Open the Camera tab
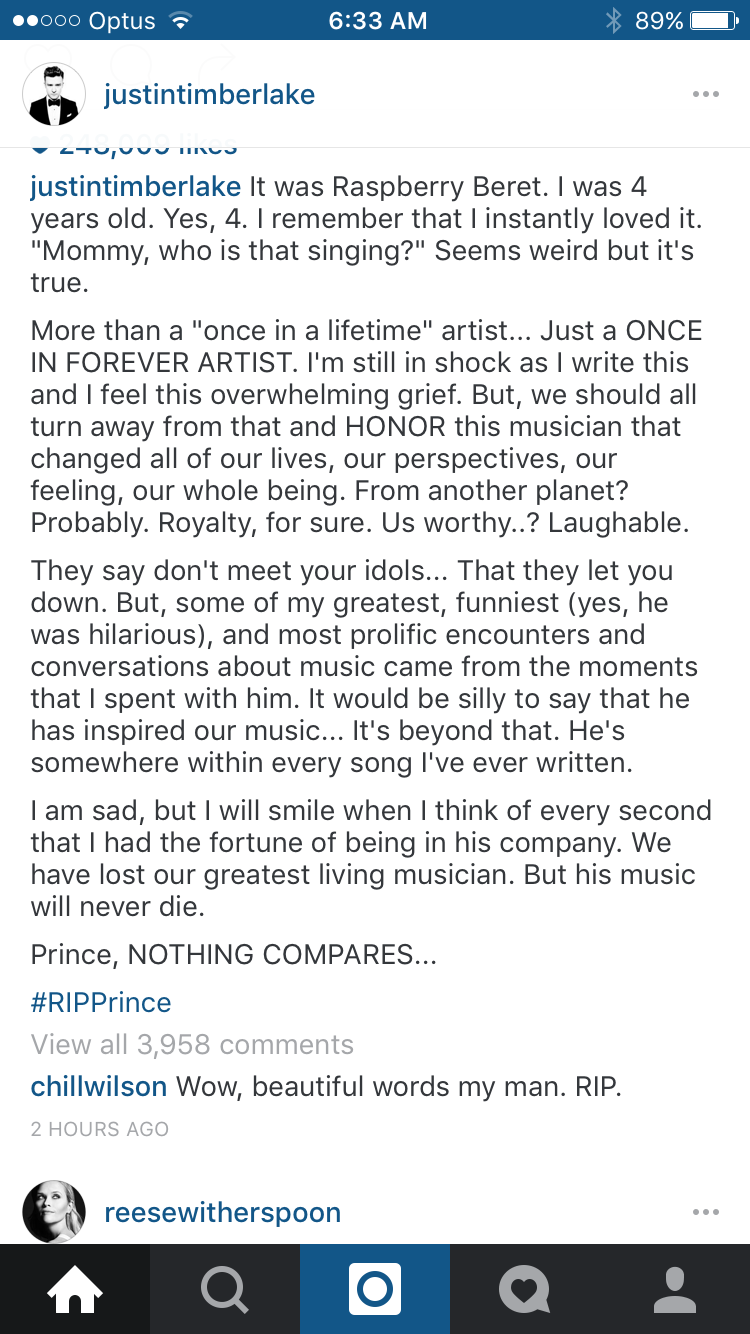Screen dimensions: 750x1334 tap(375, 1289)
